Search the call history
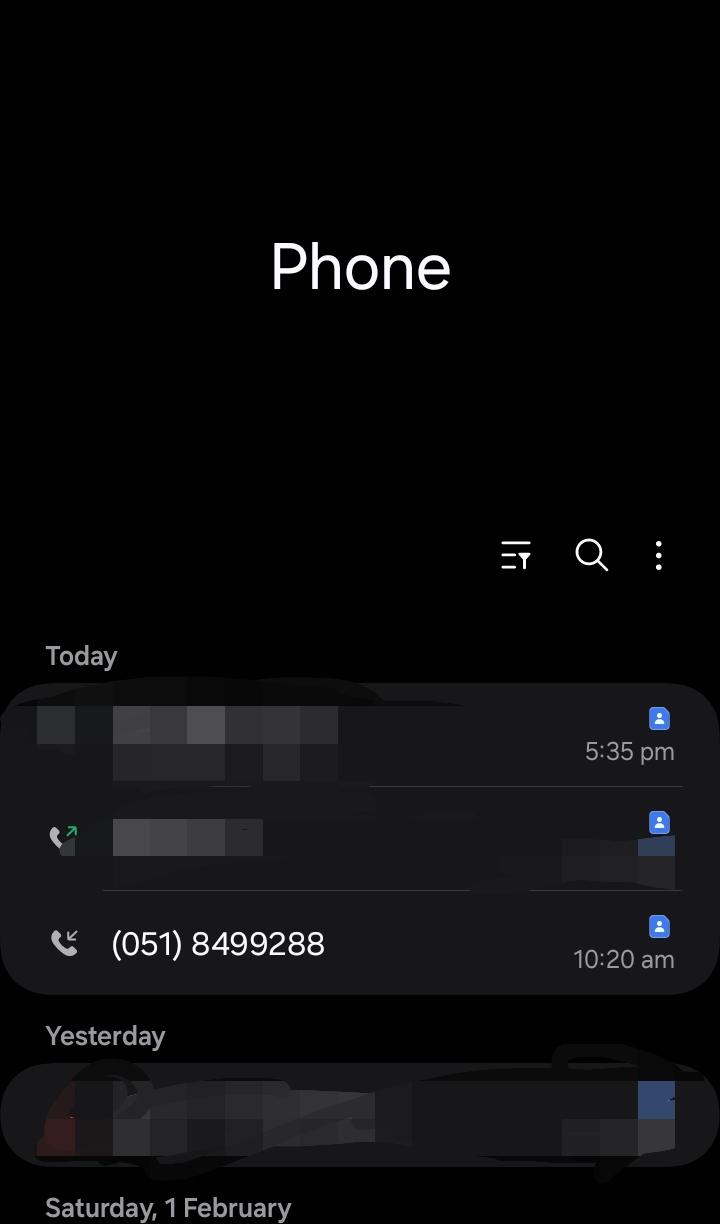720x1224 pixels. (591, 555)
